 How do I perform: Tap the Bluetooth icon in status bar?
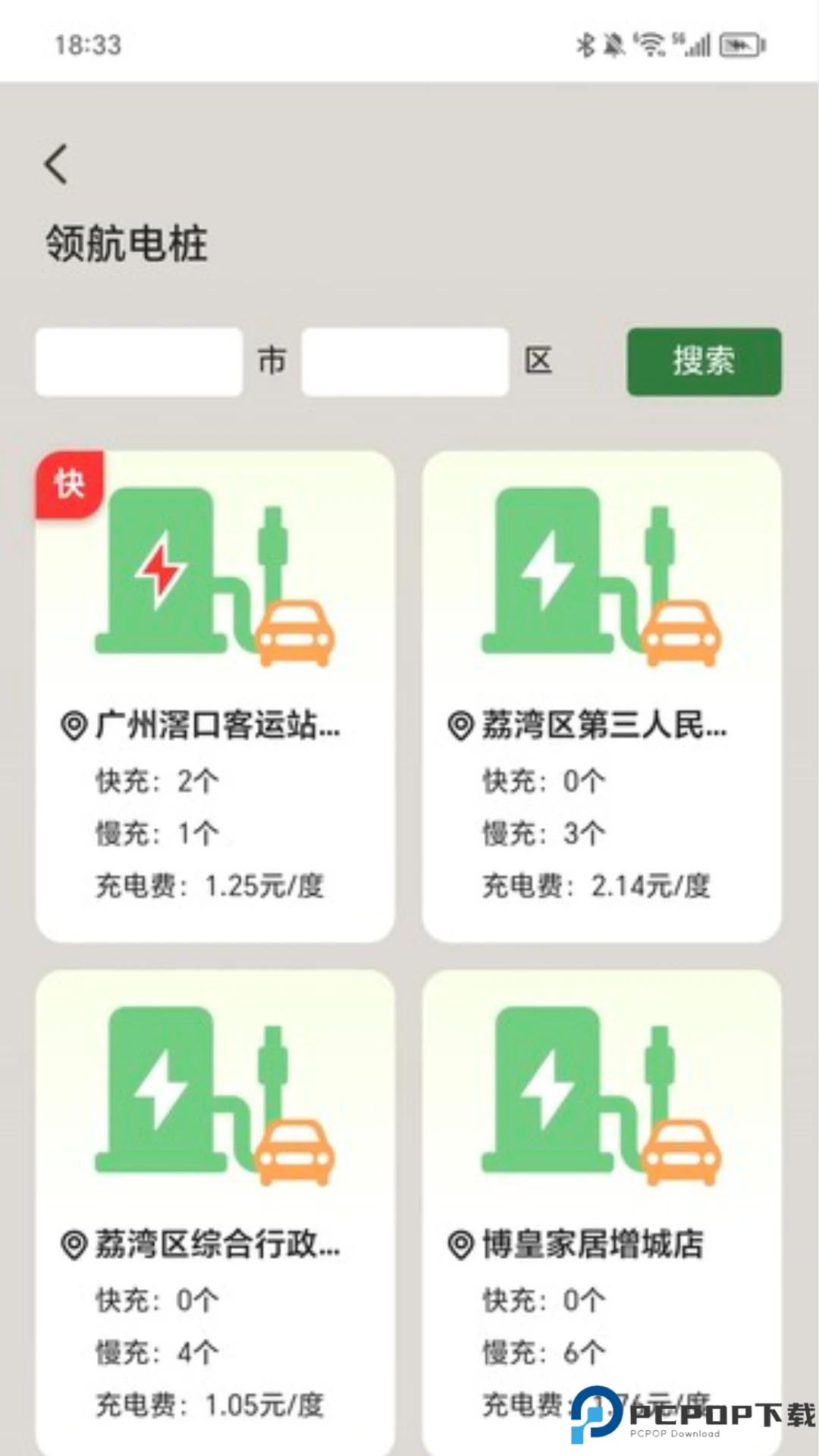(584, 43)
